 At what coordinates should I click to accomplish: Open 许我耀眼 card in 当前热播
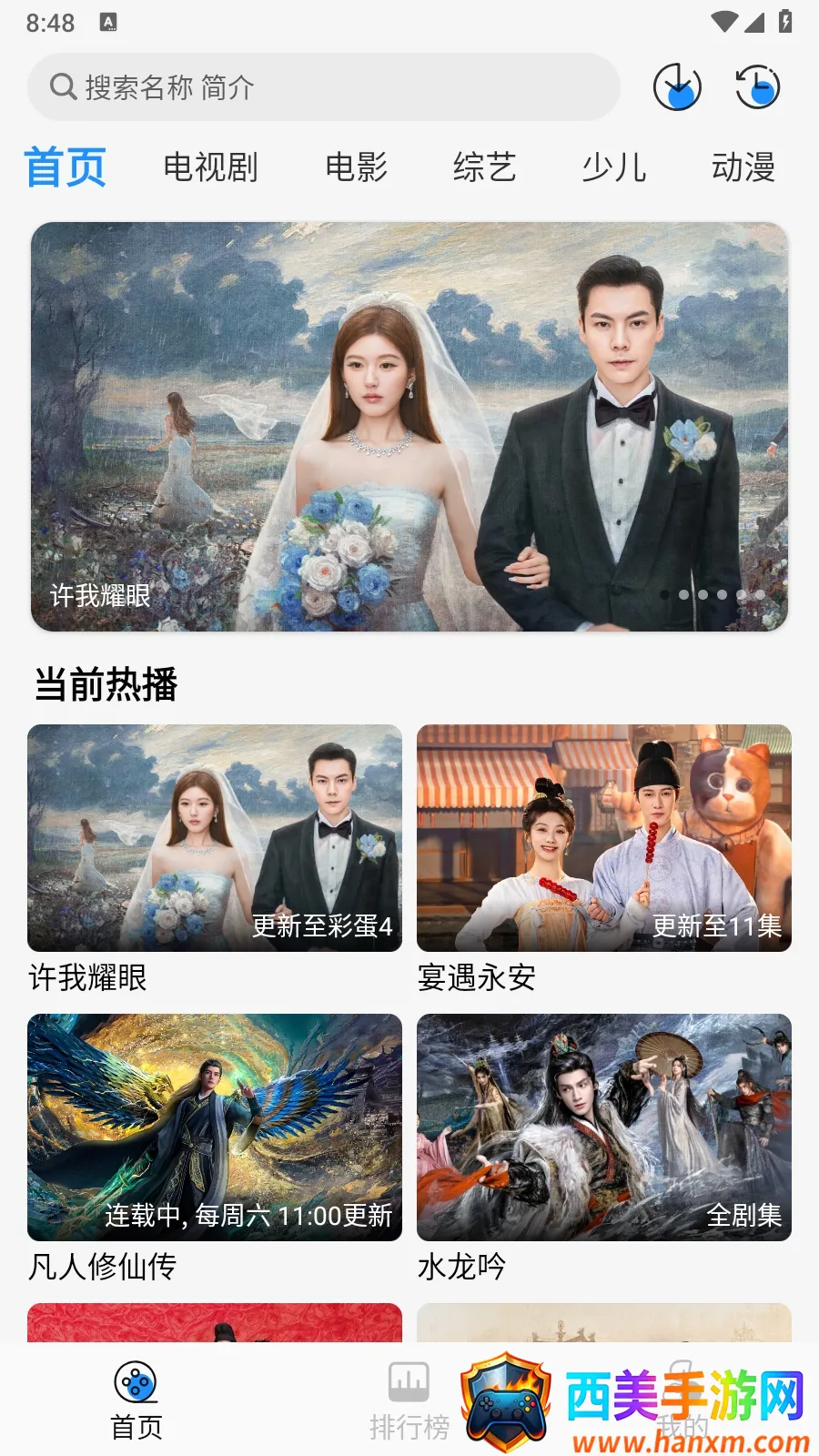[215, 838]
